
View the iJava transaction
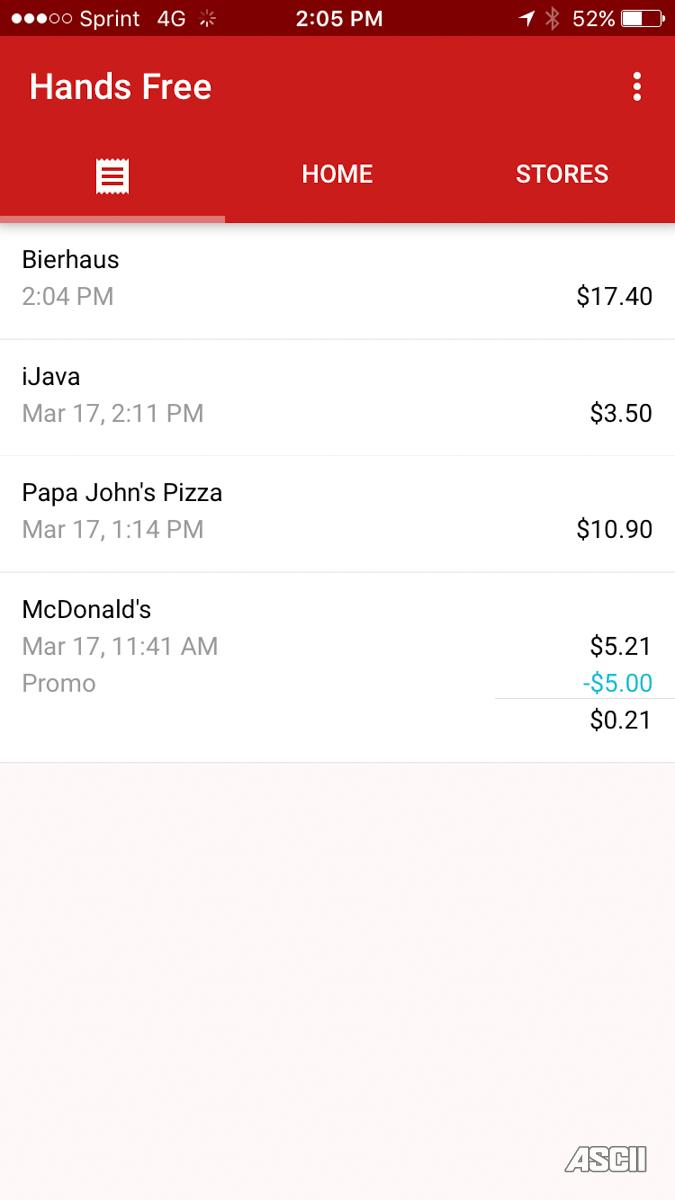point(337,396)
